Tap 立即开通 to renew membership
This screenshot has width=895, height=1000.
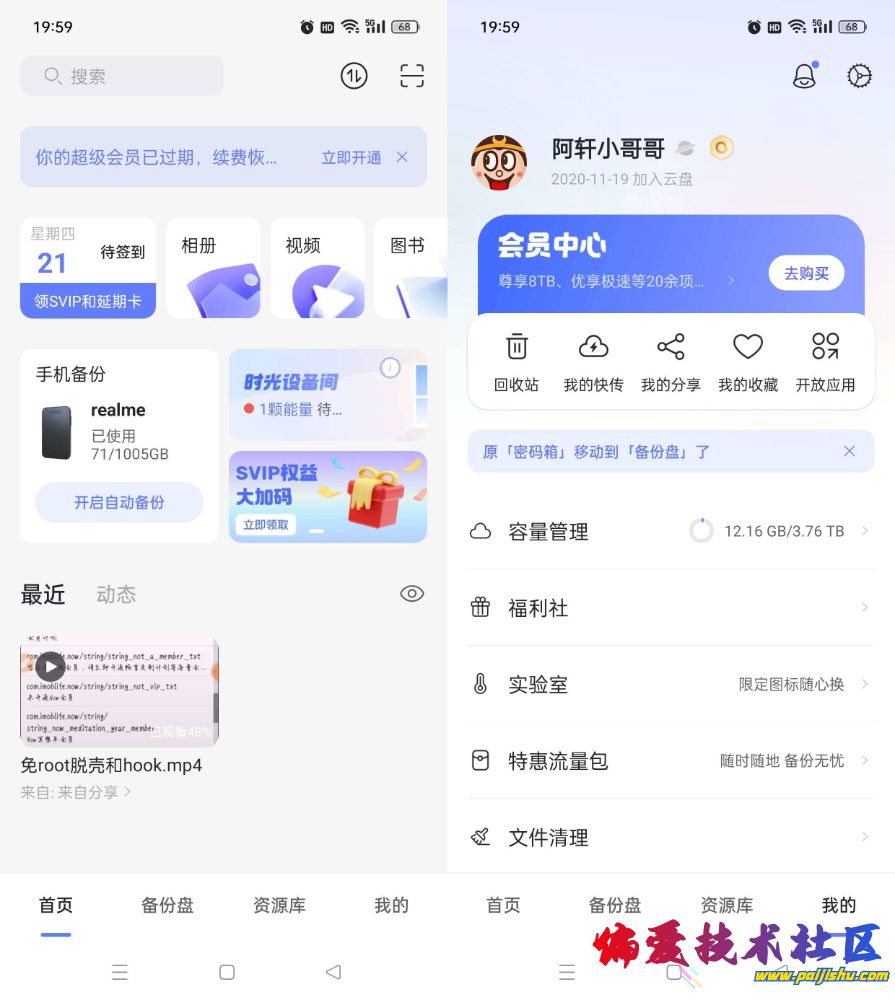[351, 158]
